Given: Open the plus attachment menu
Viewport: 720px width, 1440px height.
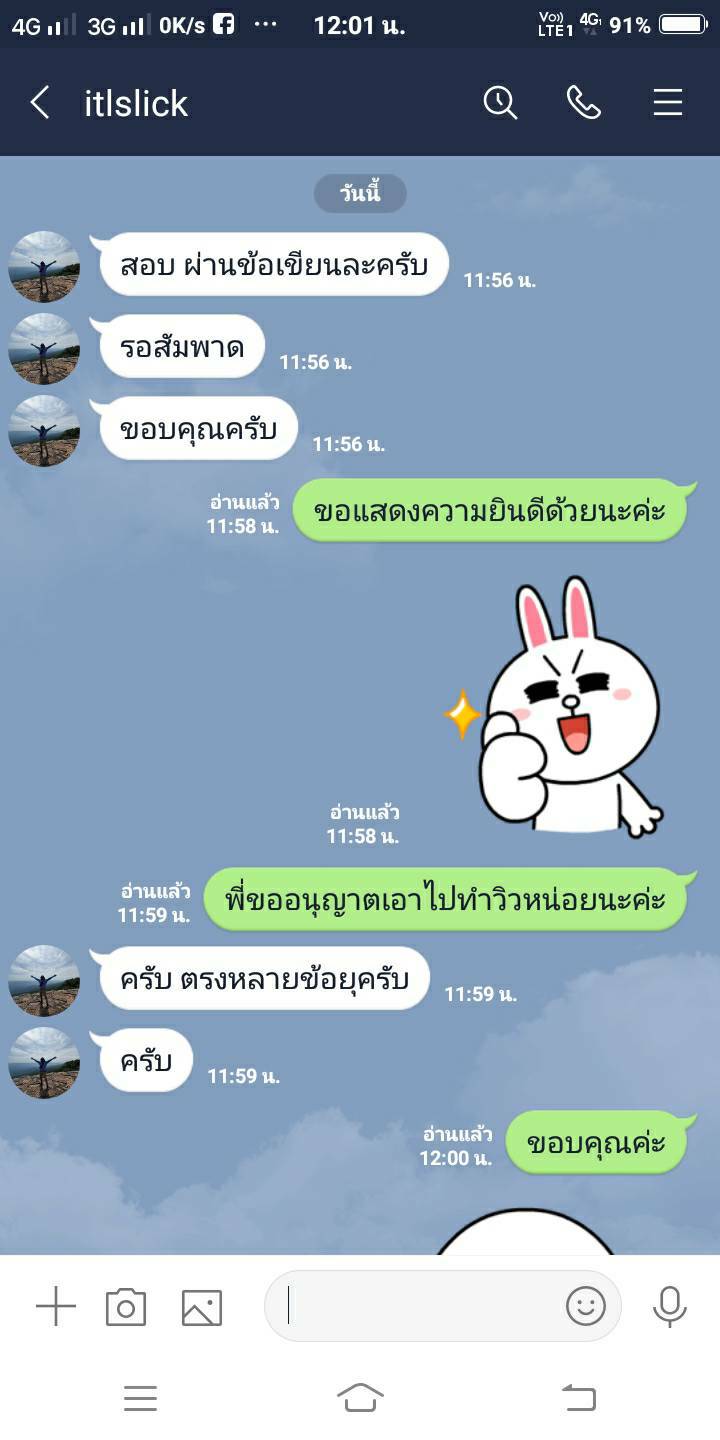Looking at the screenshot, I should tap(56, 1307).
